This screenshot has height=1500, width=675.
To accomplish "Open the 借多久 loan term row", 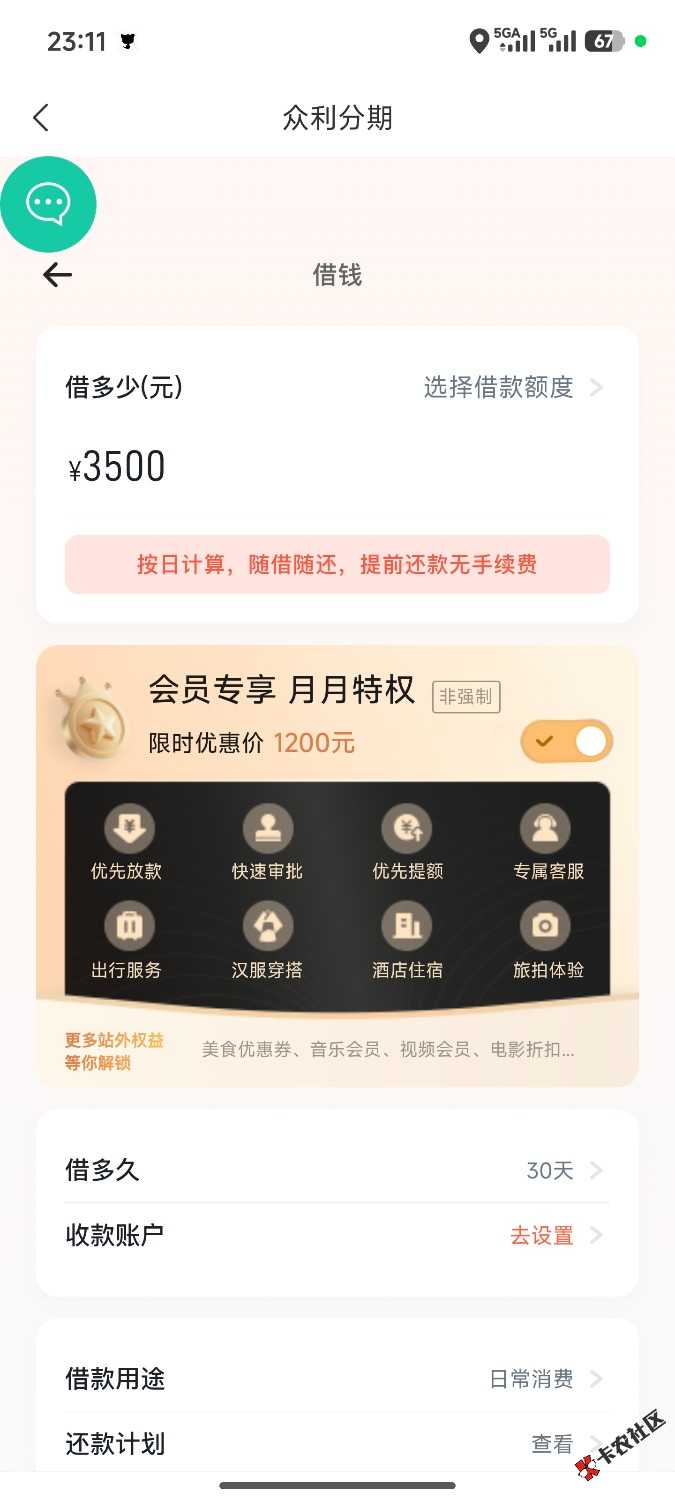I will pos(337,1170).
